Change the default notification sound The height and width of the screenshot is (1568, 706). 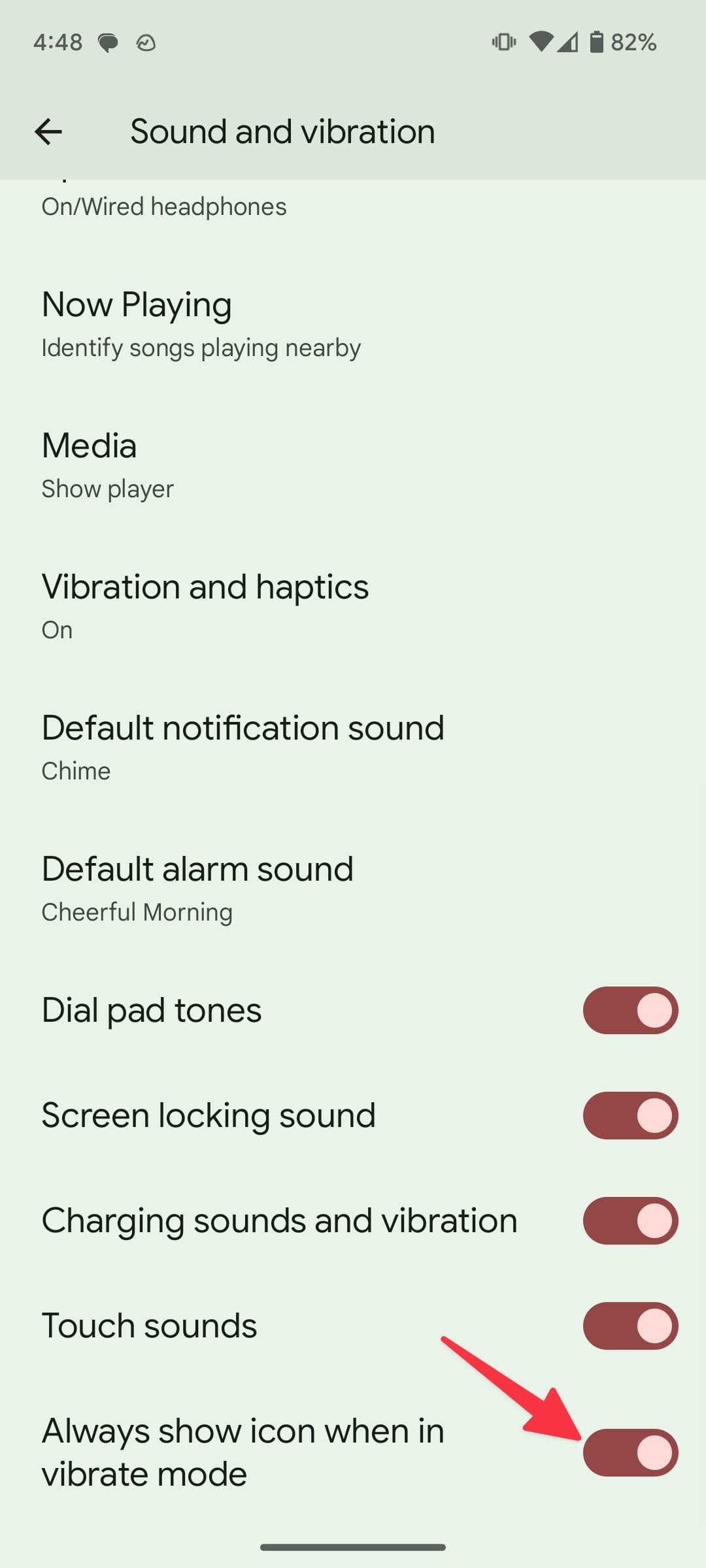click(243, 747)
